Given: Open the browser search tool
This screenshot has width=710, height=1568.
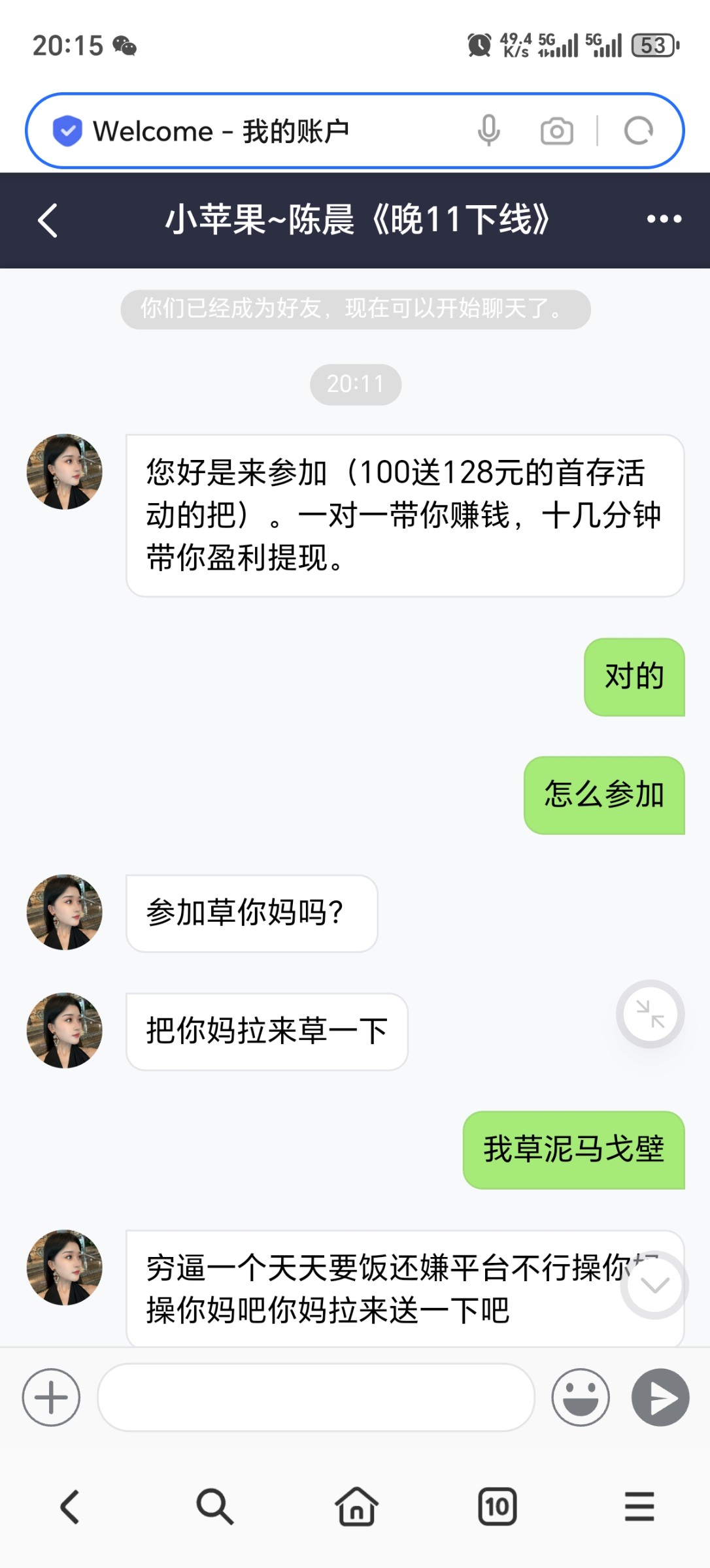Looking at the screenshot, I should [214, 1507].
